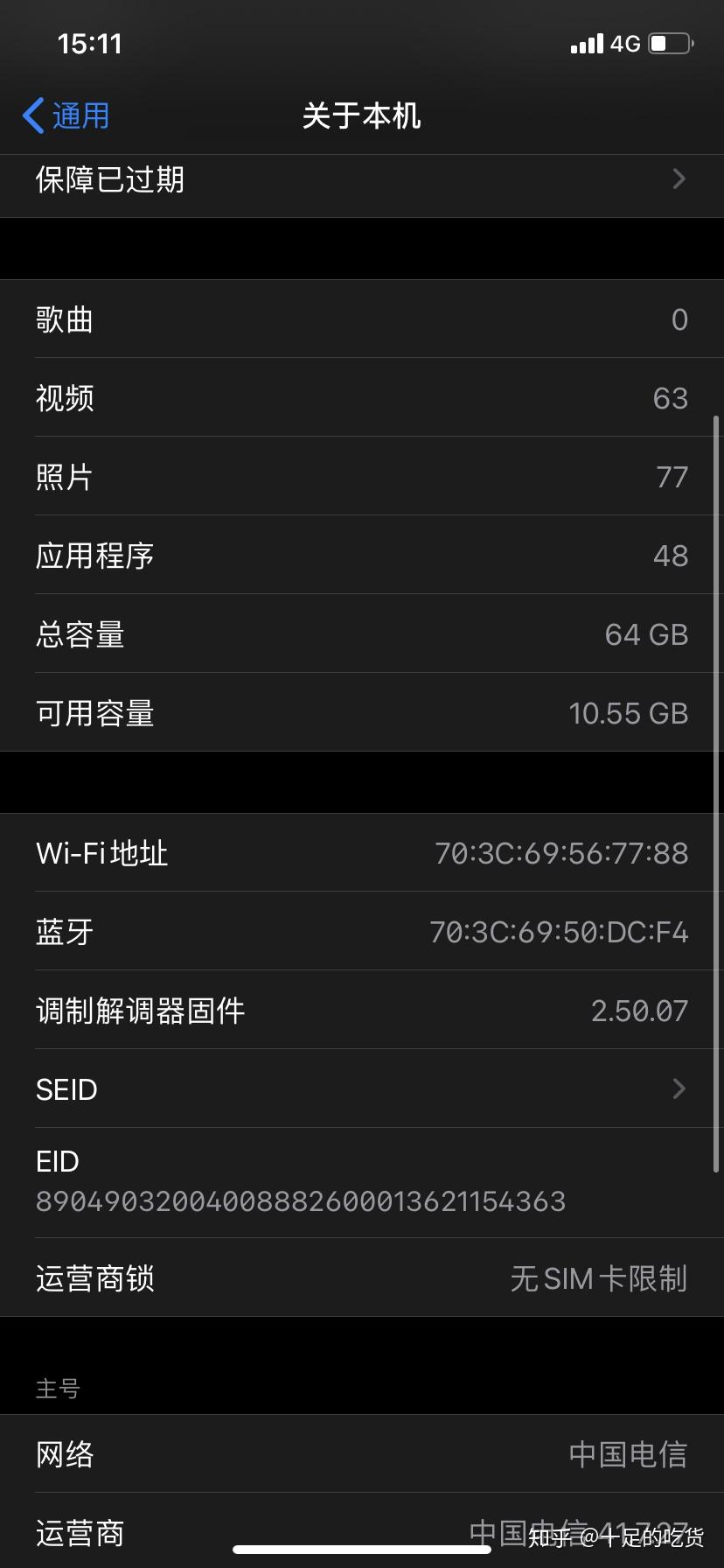Select the 关于本机 title
The width and height of the screenshot is (724, 1568).
(361, 115)
